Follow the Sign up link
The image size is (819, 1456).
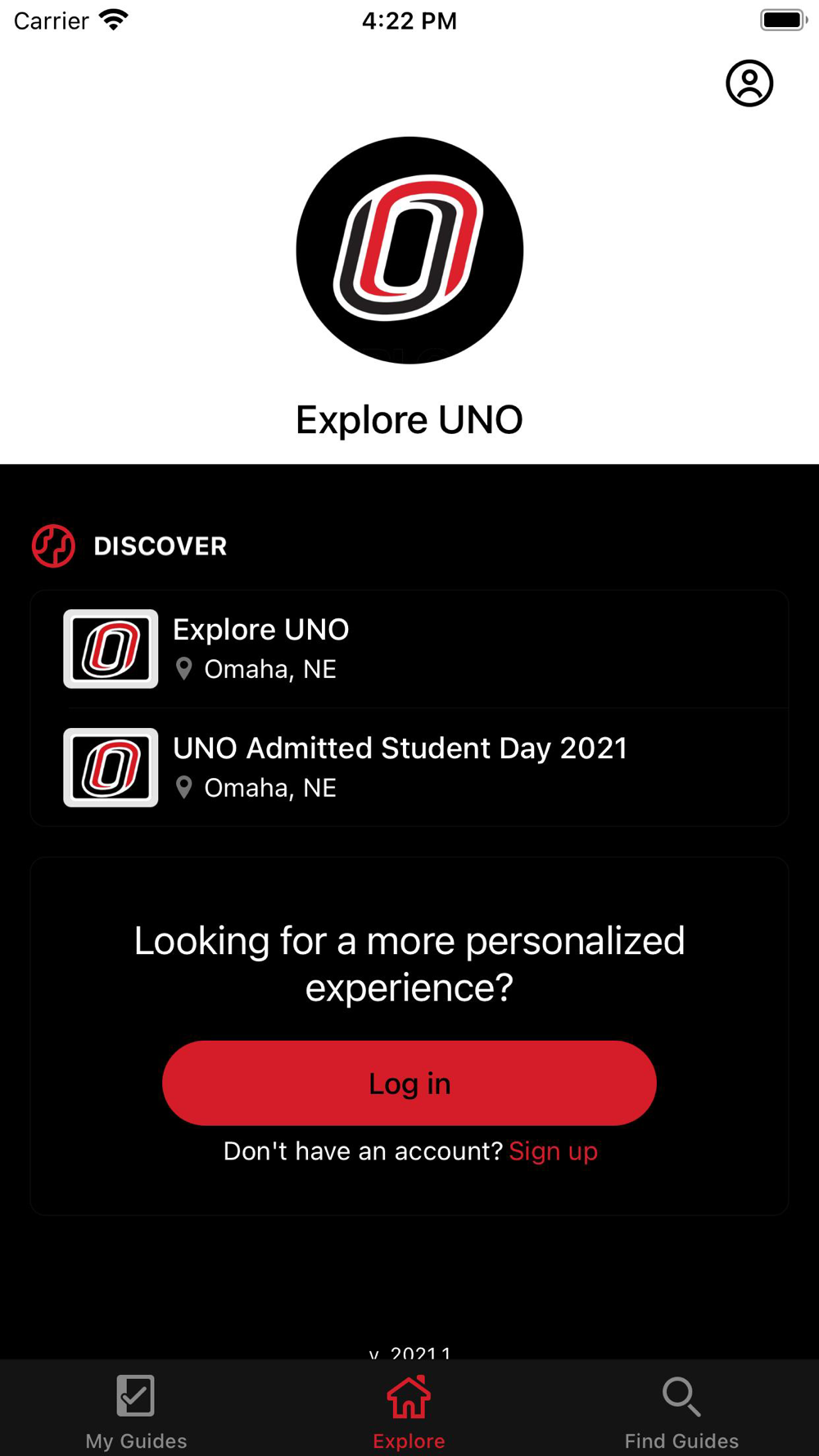click(x=554, y=1151)
